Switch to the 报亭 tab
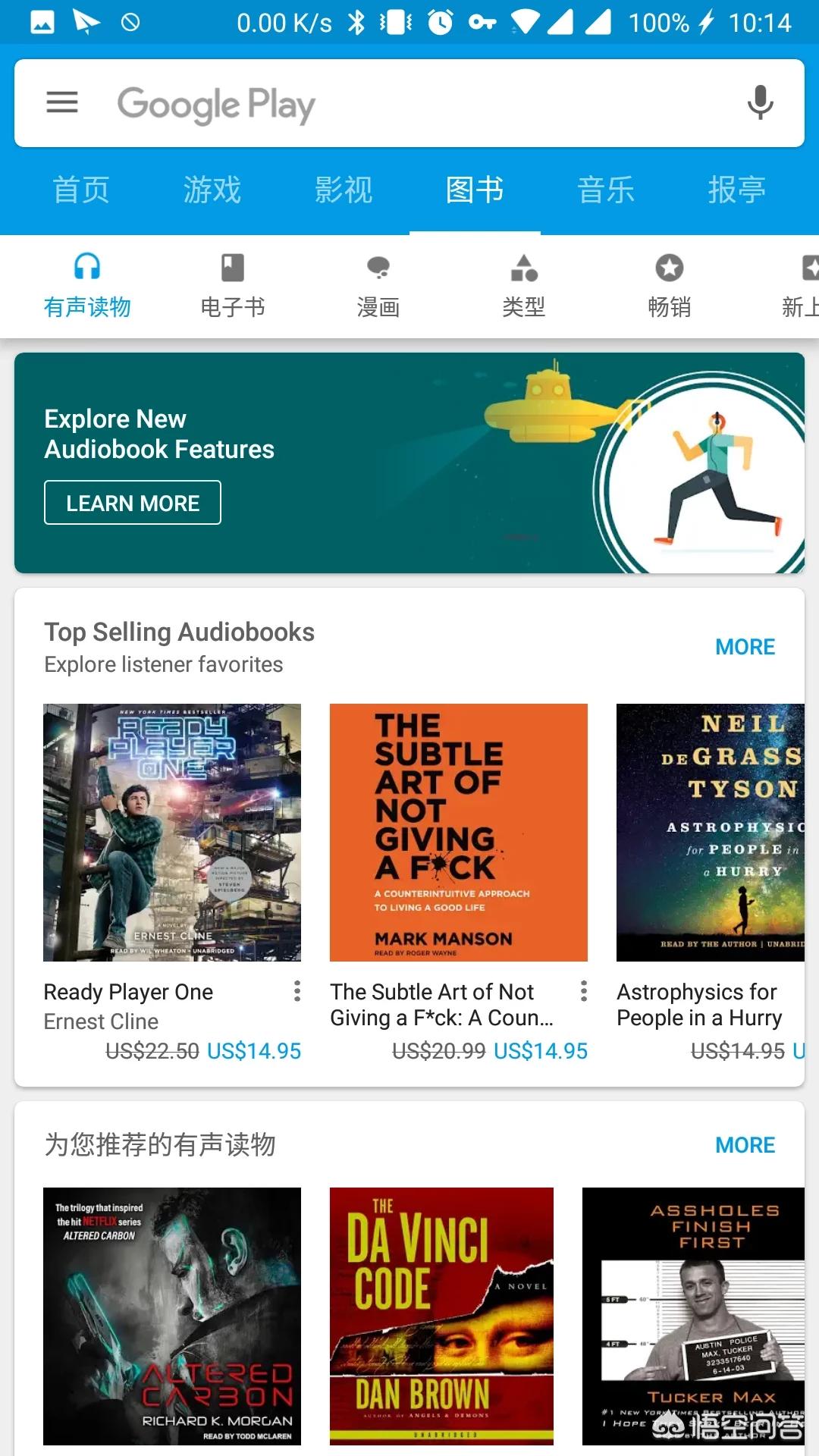 coord(736,190)
